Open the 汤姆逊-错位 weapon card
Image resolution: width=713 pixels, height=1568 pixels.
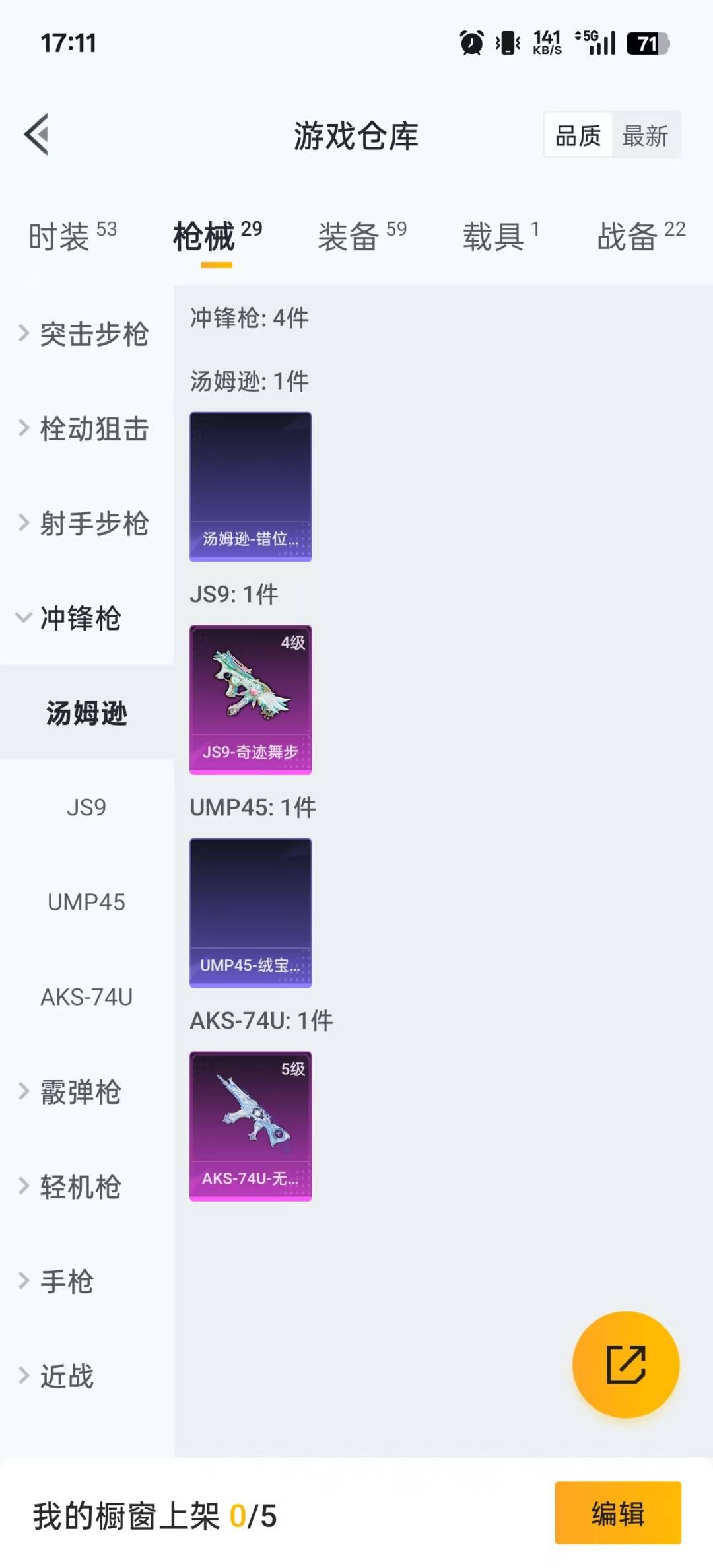coord(250,487)
